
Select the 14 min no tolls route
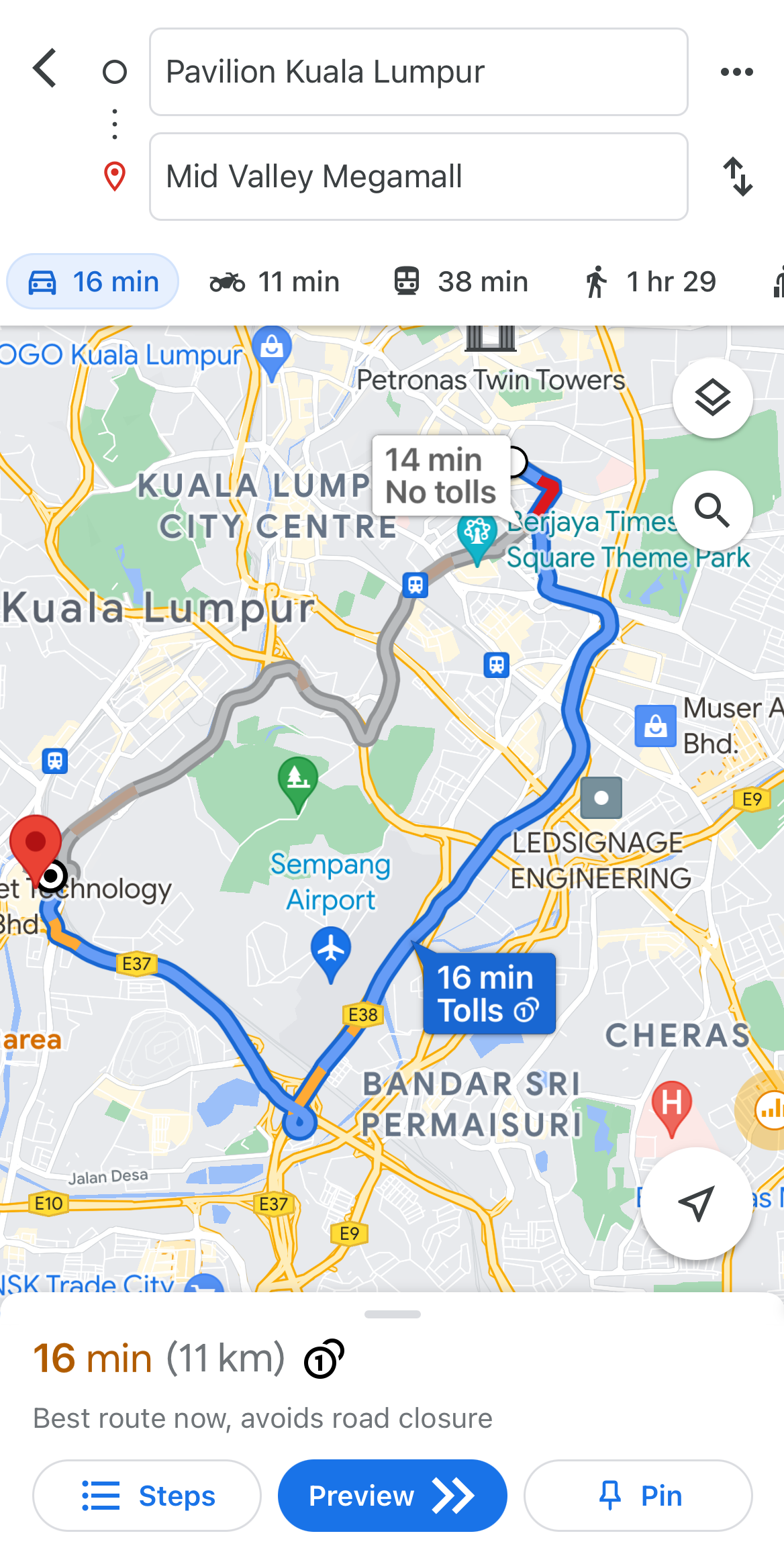tap(441, 476)
